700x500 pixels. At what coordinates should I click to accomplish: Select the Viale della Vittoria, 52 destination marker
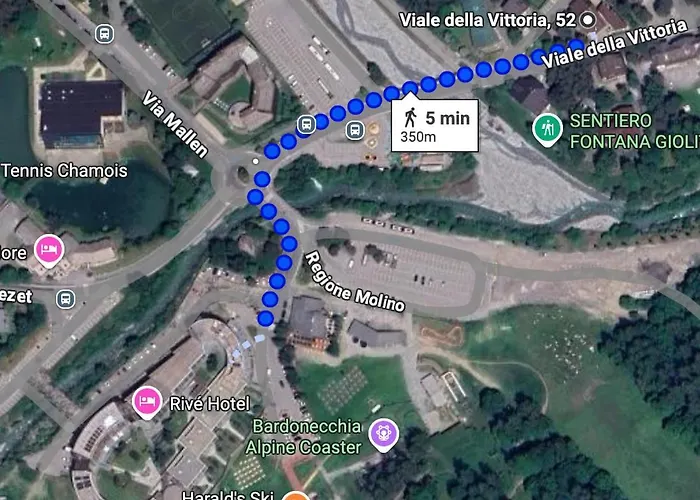588,18
